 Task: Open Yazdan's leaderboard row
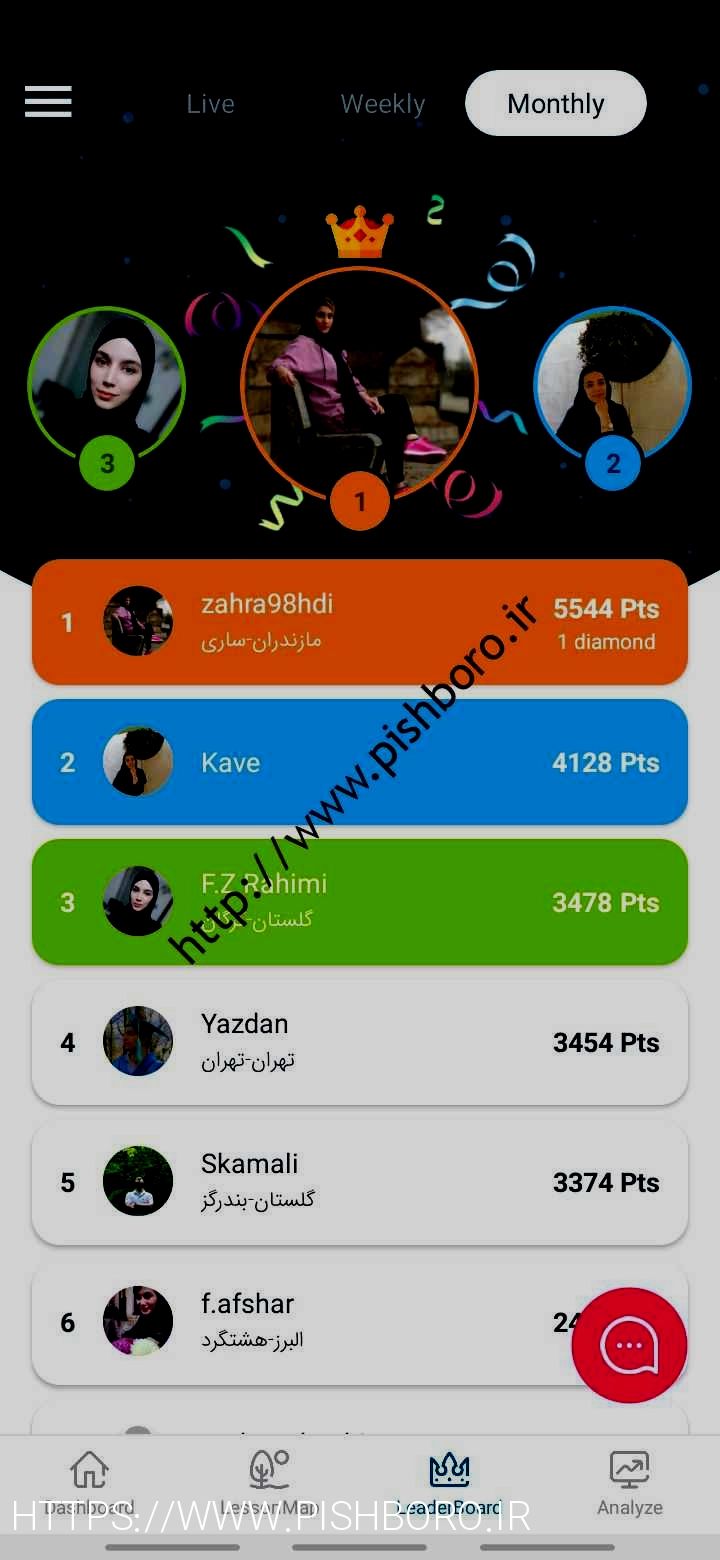(x=360, y=1042)
